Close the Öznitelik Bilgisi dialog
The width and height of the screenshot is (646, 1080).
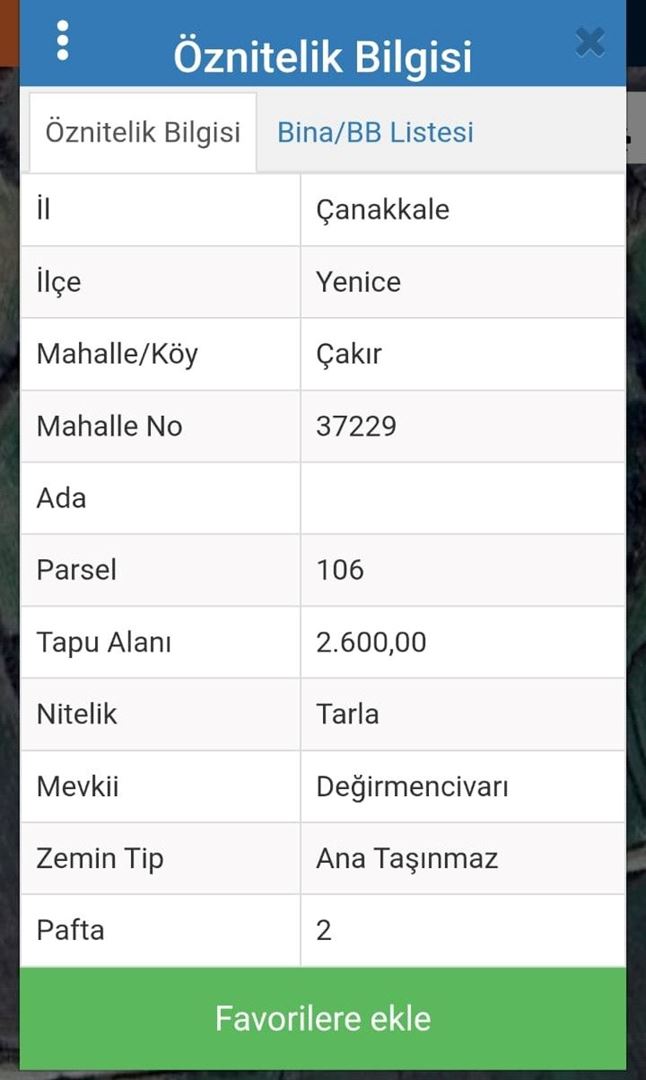[x=590, y=42]
